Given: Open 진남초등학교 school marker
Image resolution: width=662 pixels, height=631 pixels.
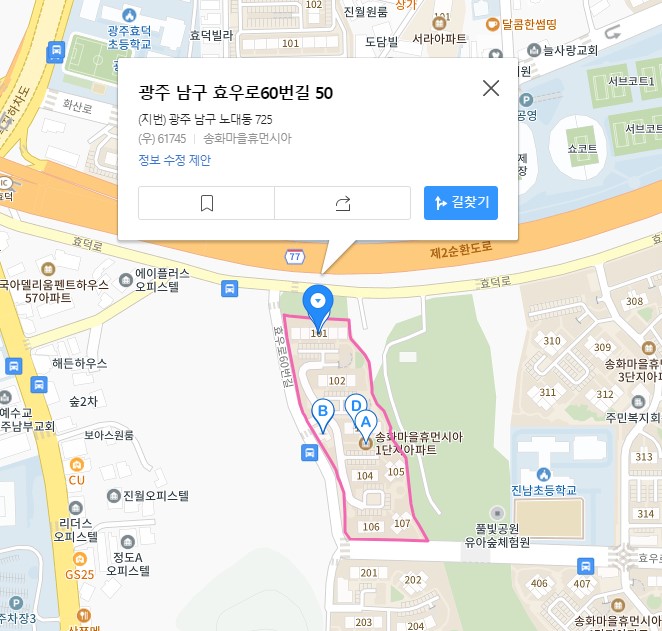Looking at the screenshot, I should pos(543,474).
